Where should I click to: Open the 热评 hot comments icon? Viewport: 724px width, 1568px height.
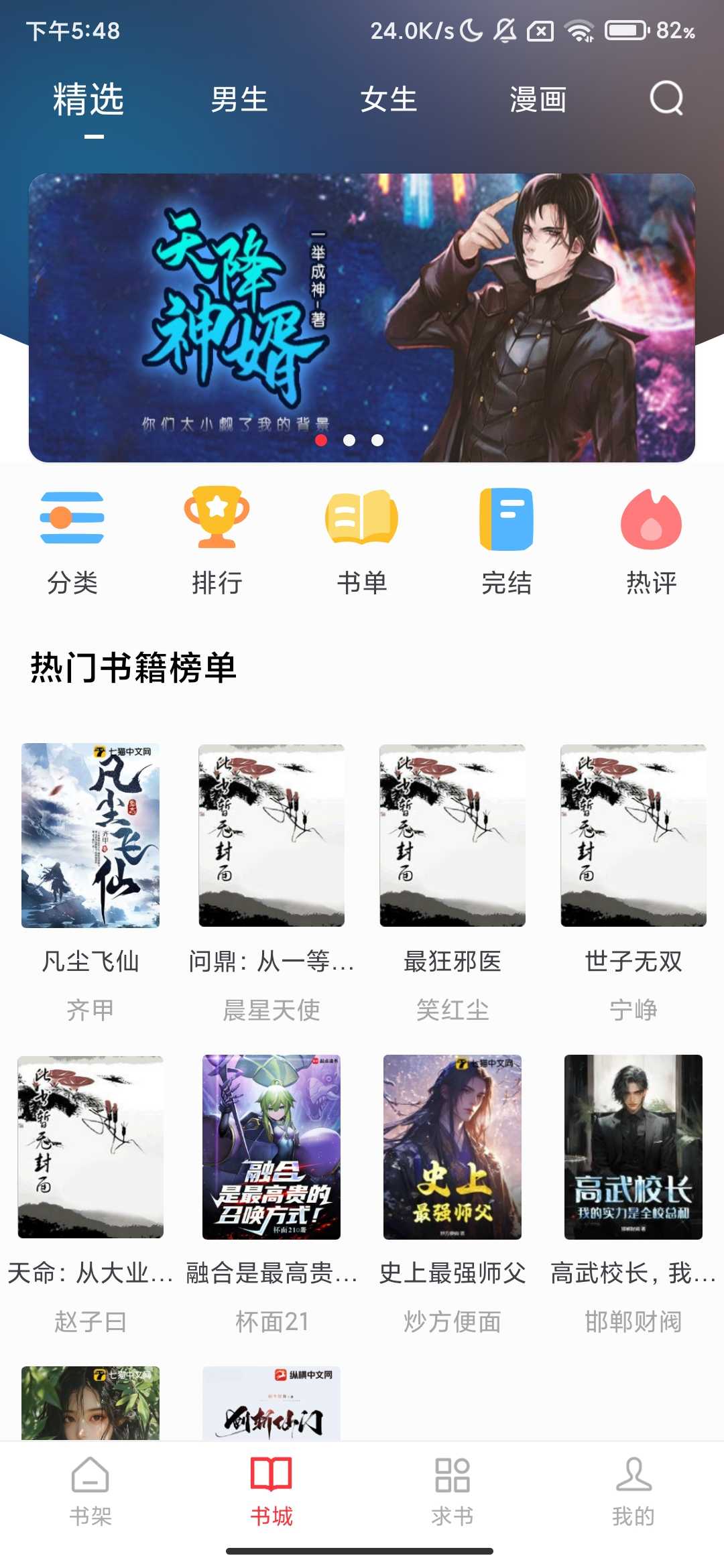[649, 536]
